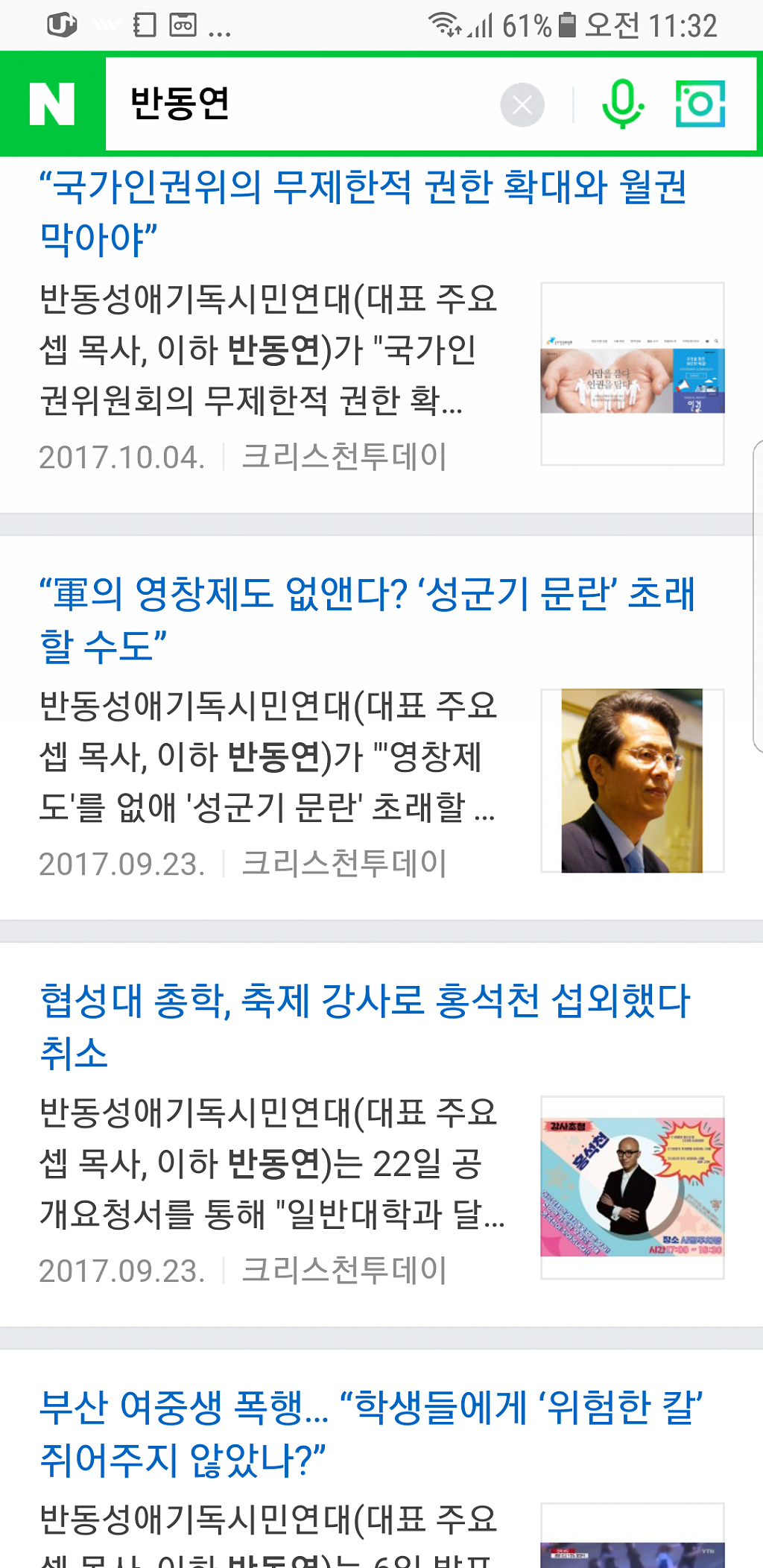
Task: Clear the search query text
Action: [x=522, y=105]
